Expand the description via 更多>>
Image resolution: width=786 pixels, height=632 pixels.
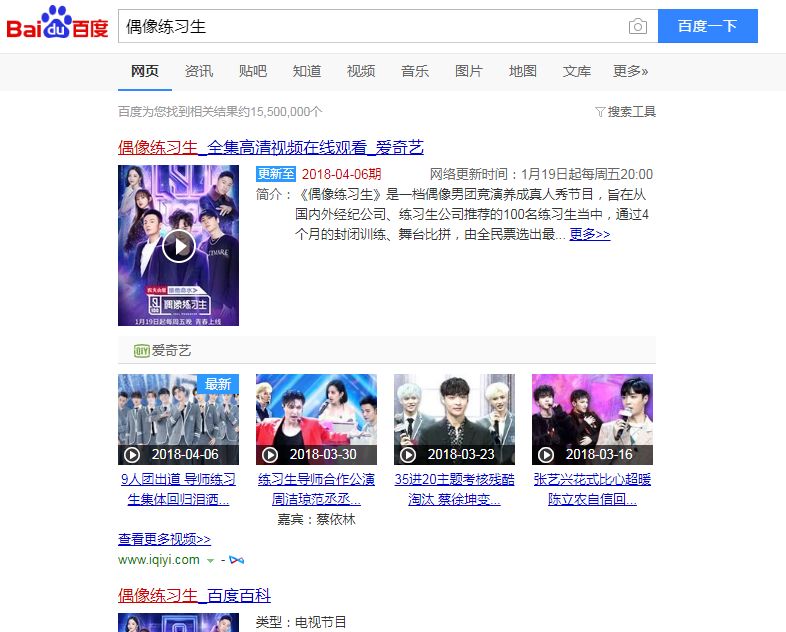tap(590, 234)
